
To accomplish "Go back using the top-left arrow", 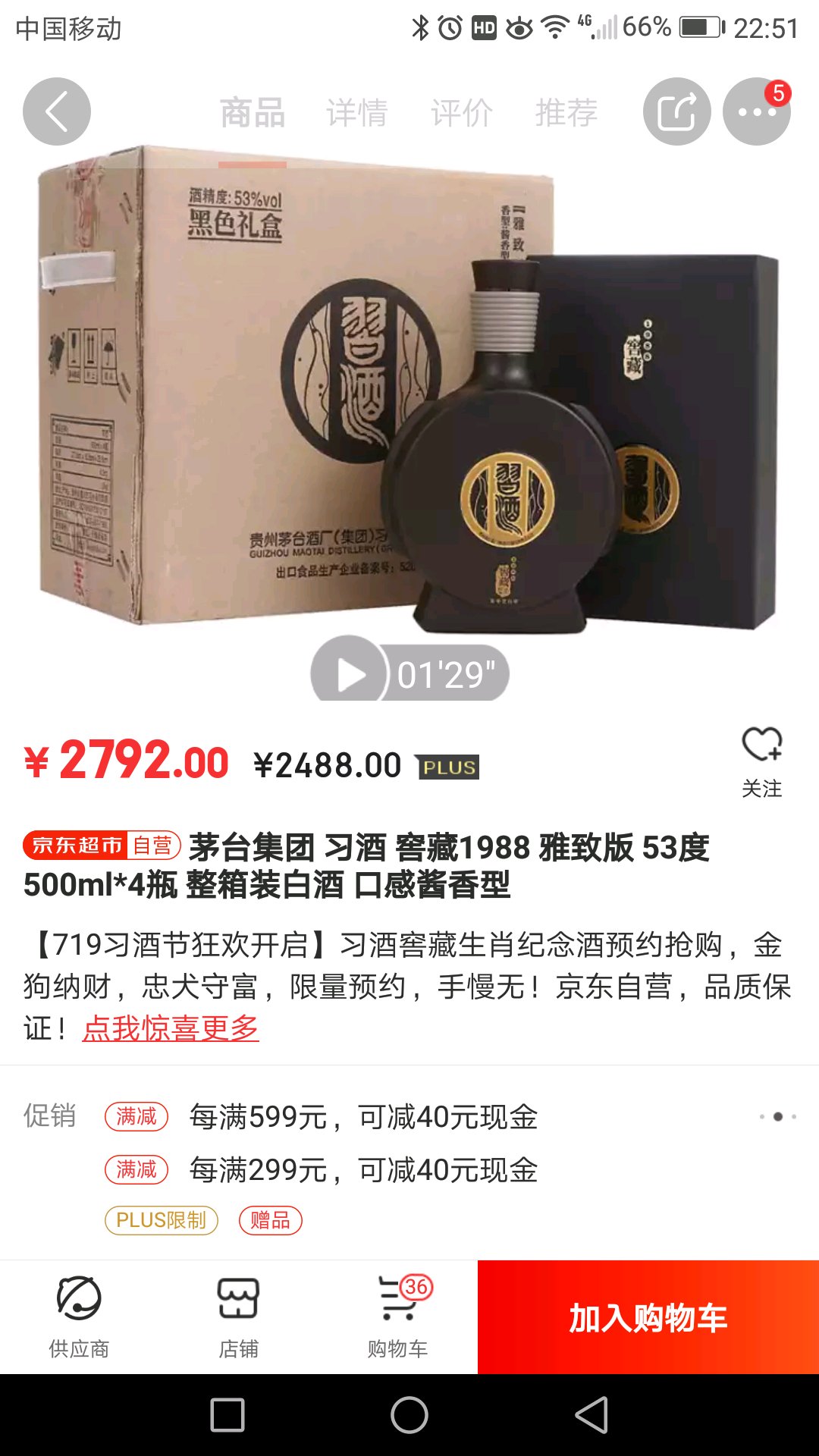I will [57, 112].
